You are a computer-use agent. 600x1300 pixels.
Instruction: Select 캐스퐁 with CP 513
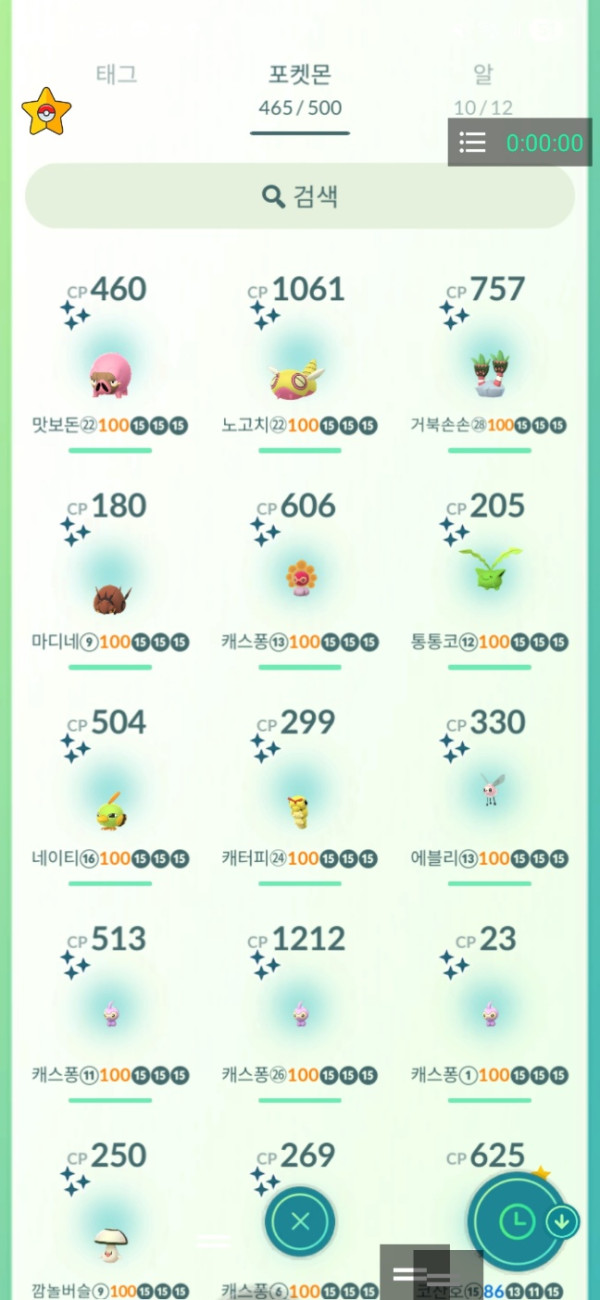click(x=110, y=1015)
